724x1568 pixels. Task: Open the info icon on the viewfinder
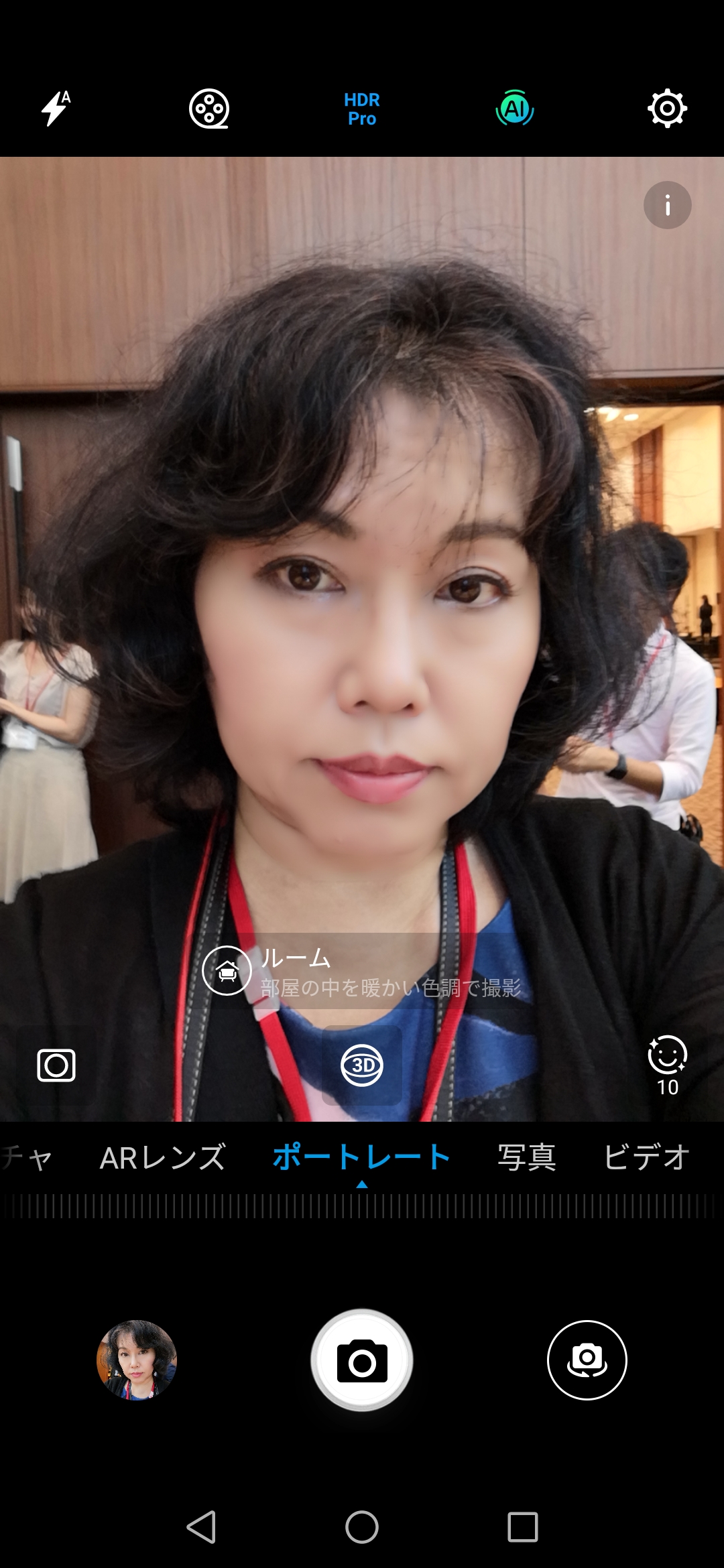(x=667, y=205)
